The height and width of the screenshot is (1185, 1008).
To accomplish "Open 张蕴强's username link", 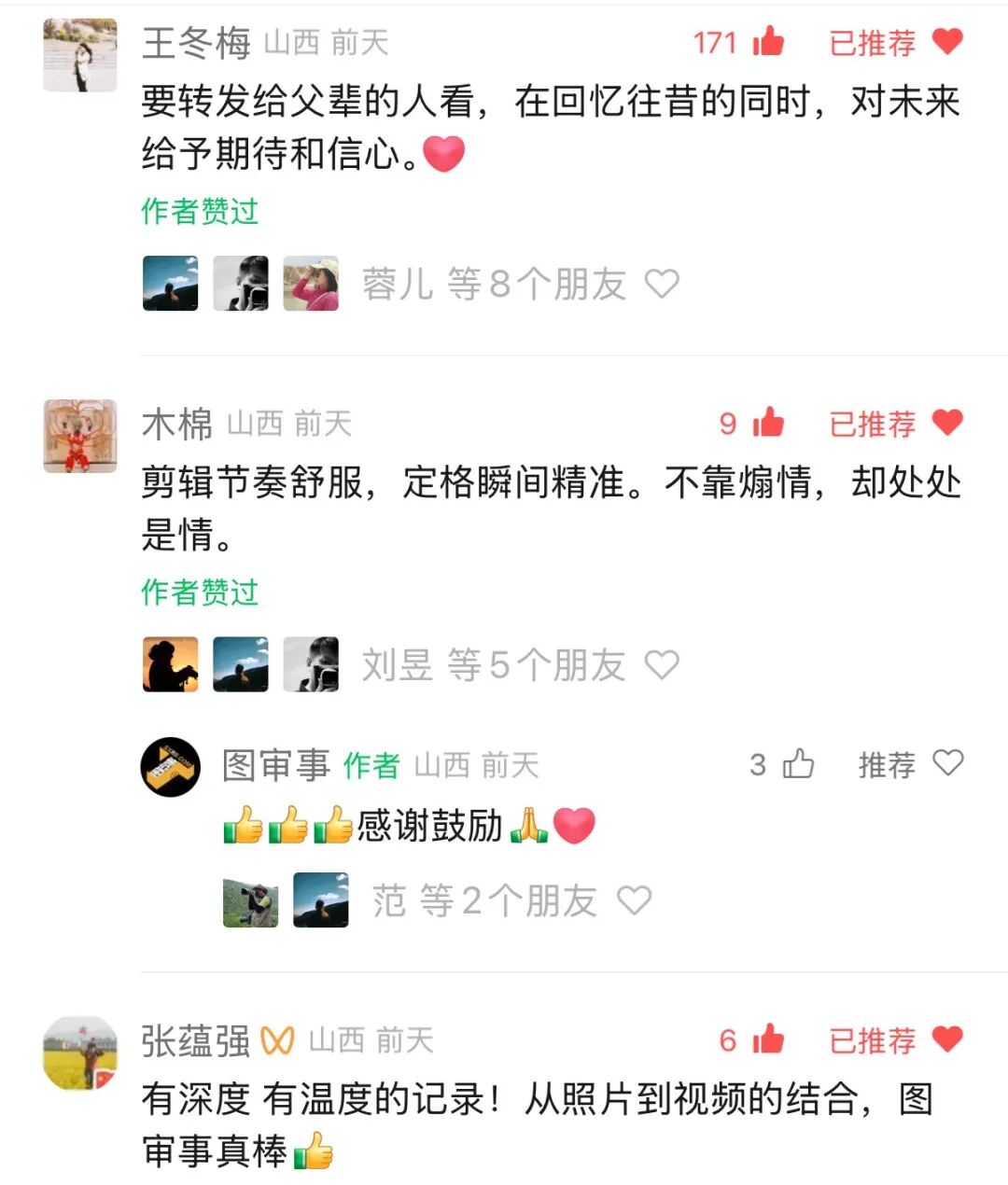I will tap(196, 1041).
